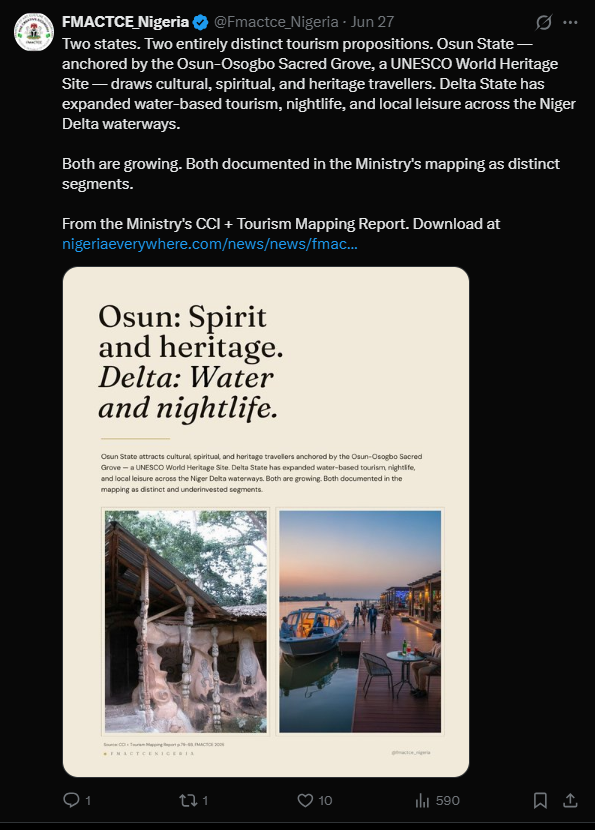Repost this tweet
595x830 pixels.
193,800
